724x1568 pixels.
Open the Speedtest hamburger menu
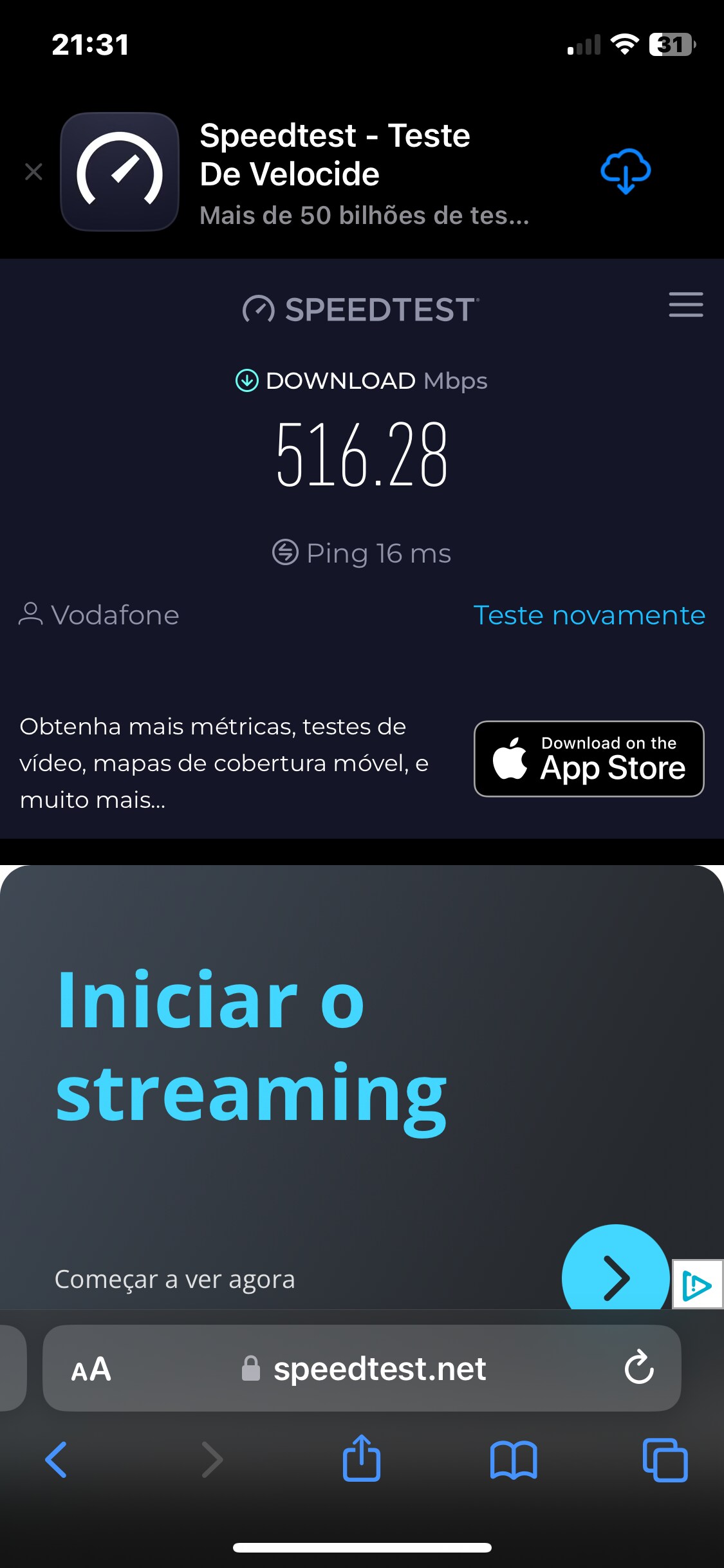685,304
